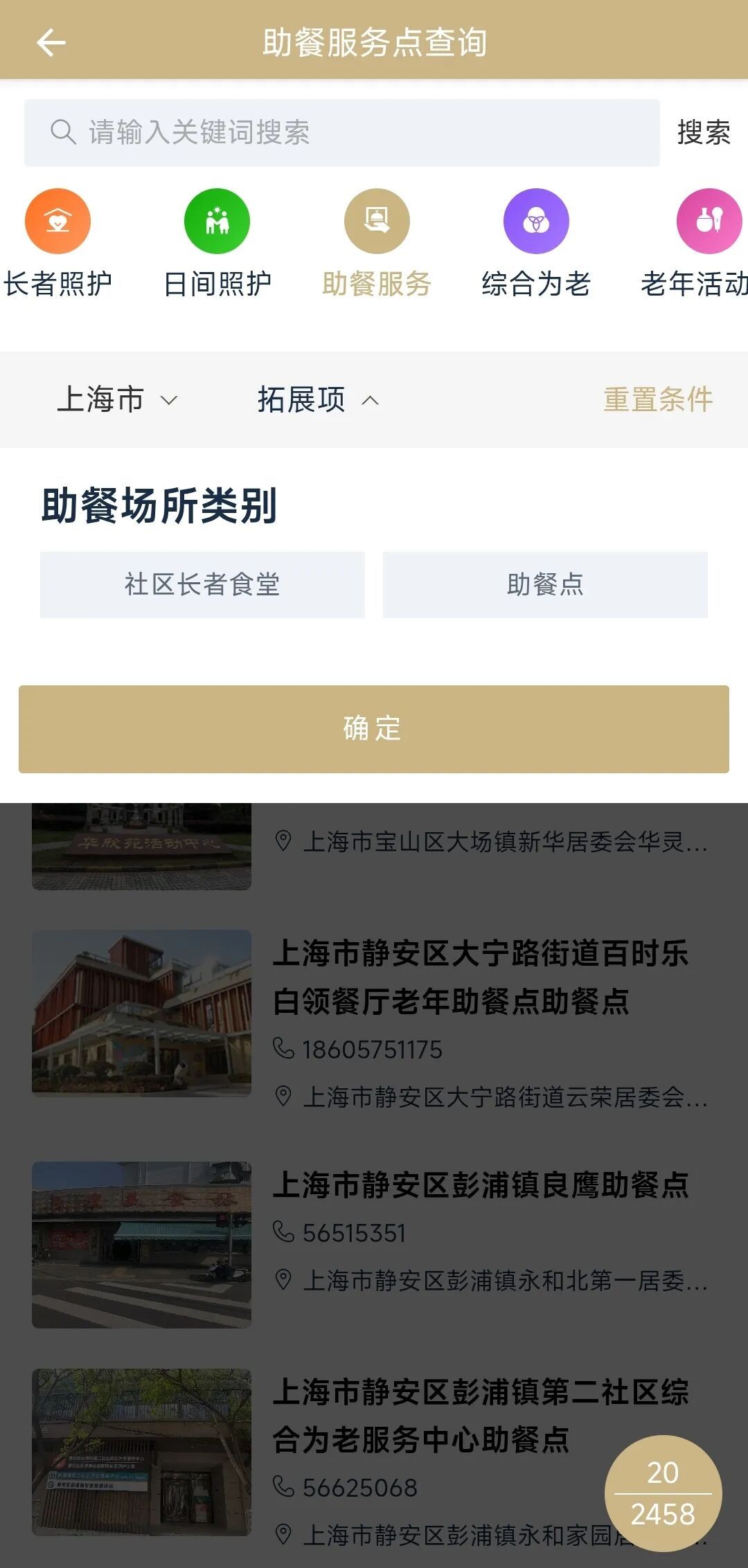Select the 日间照护 category

[217, 244]
